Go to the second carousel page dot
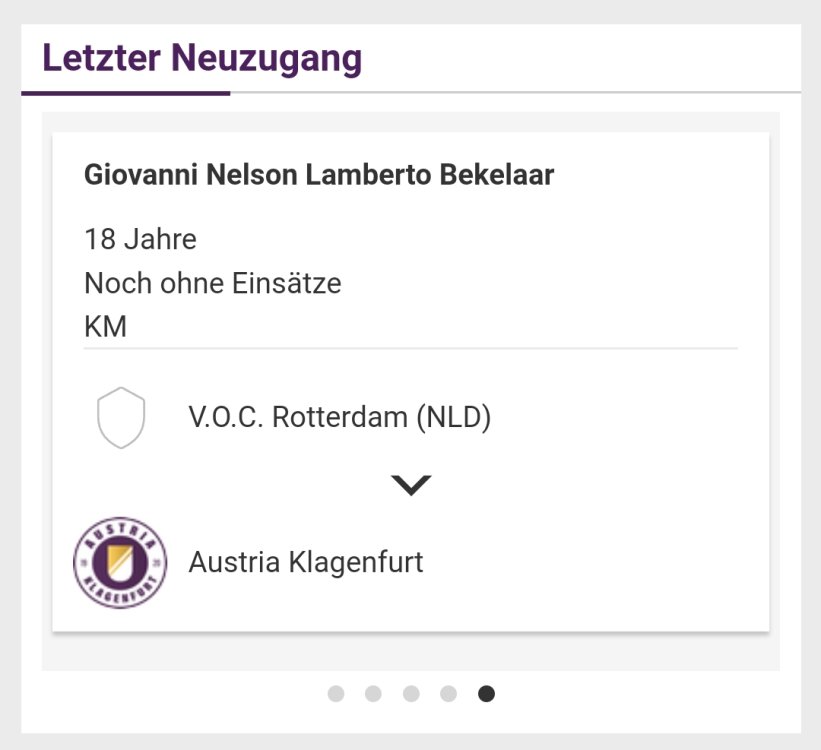 point(373,694)
